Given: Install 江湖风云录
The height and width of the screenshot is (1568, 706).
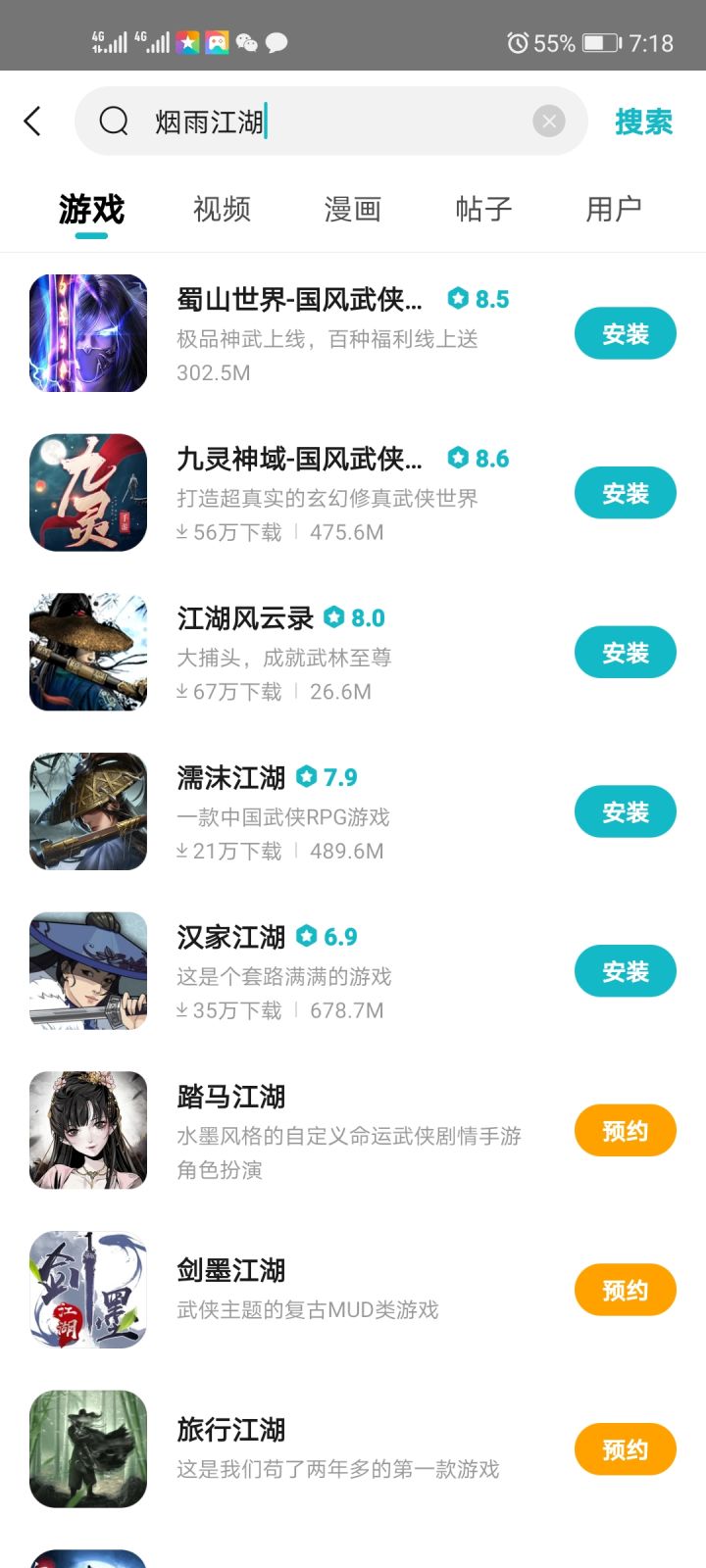Looking at the screenshot, I should (x=625, y=653).
